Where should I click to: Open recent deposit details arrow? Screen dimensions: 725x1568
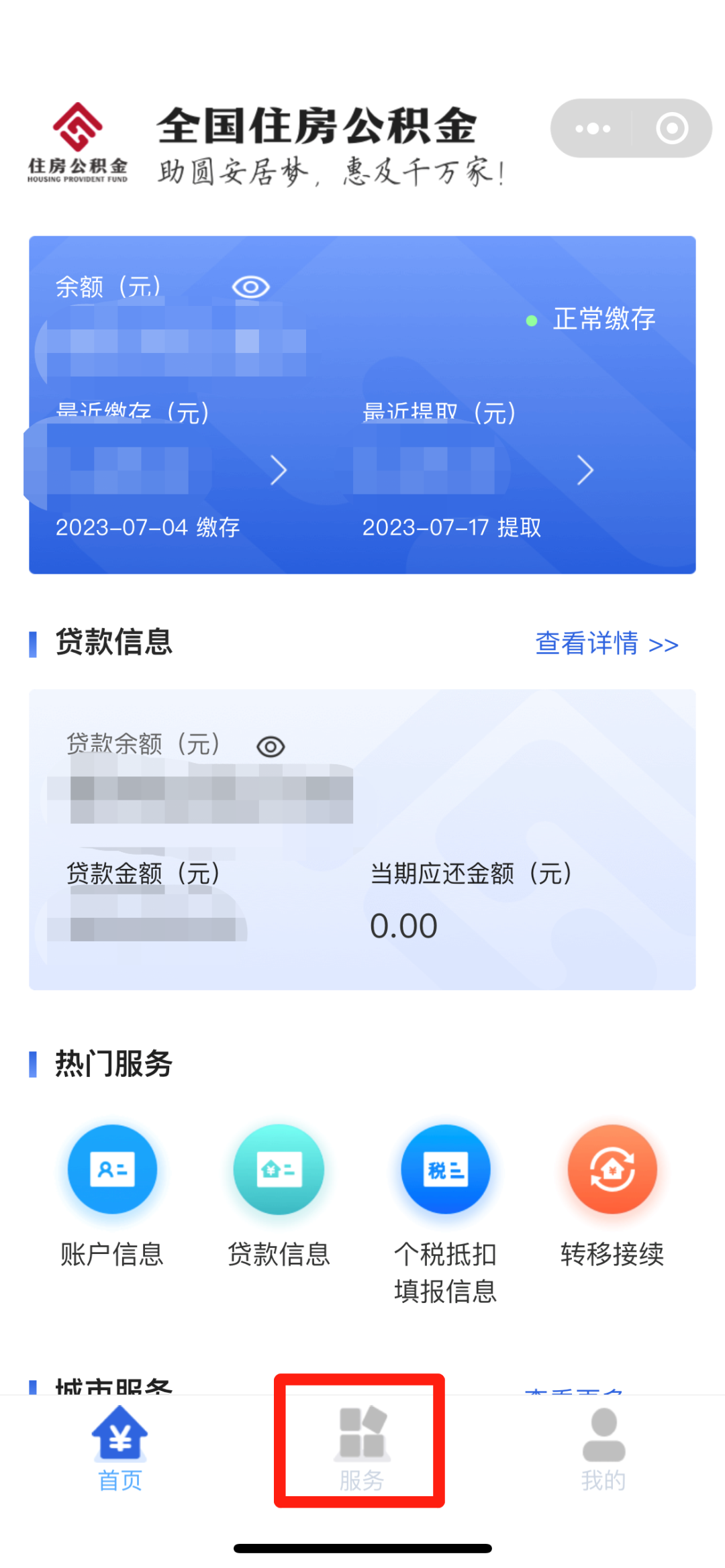tap(279, 470)
